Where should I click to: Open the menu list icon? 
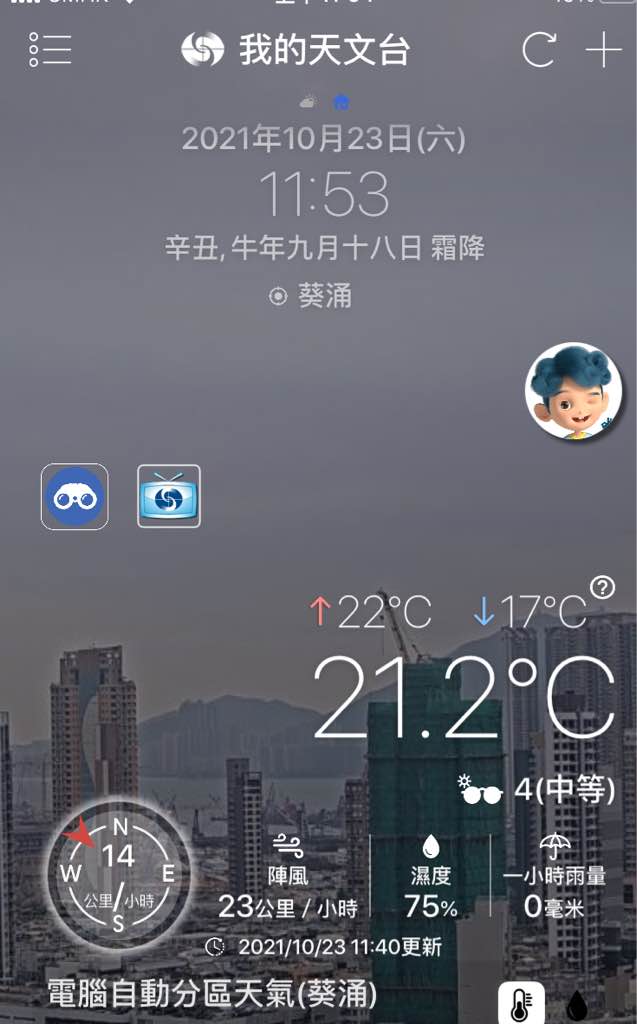click(x=50, y=50)
